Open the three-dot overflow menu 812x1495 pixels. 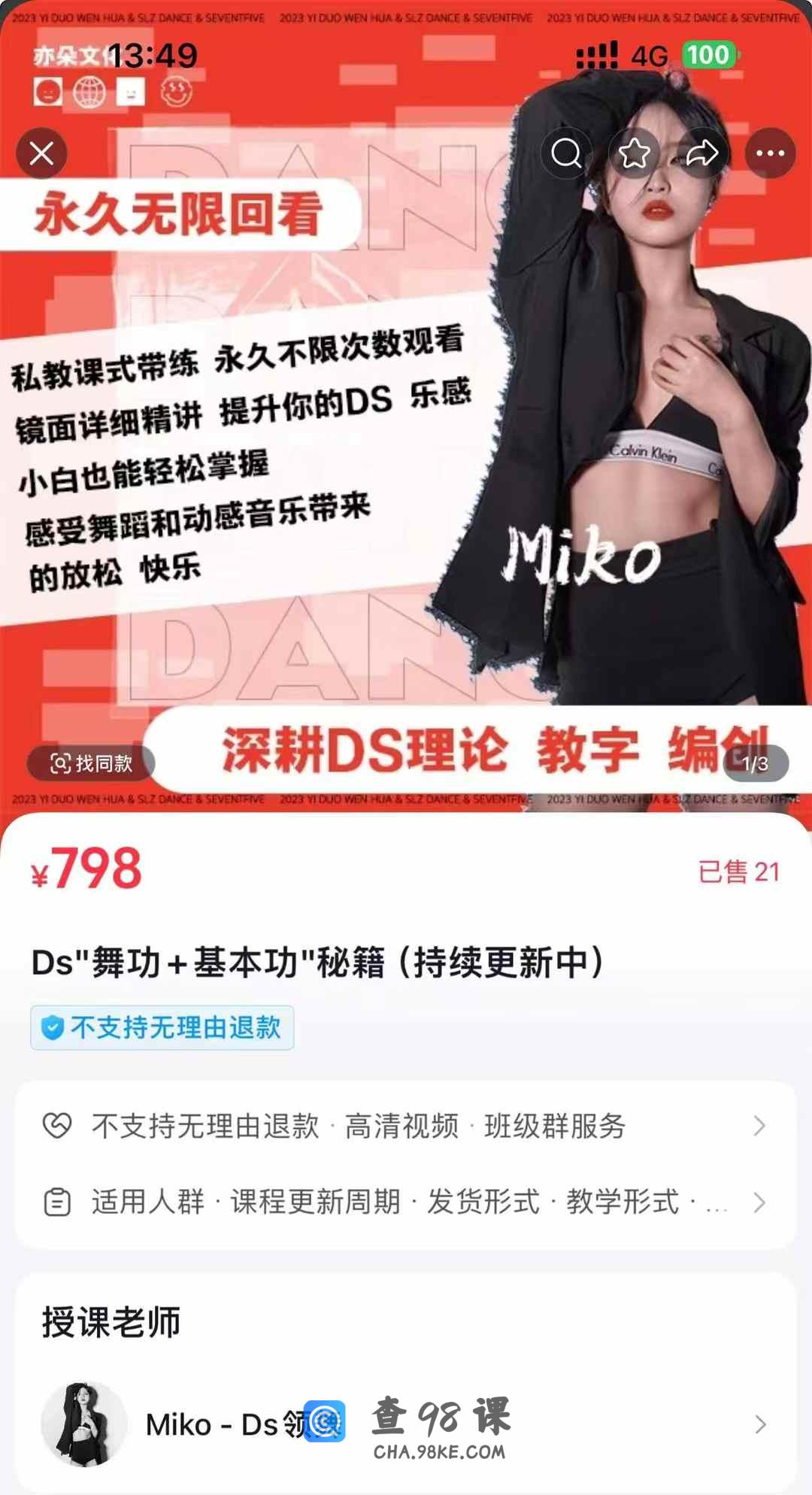(x=770, y=153)
